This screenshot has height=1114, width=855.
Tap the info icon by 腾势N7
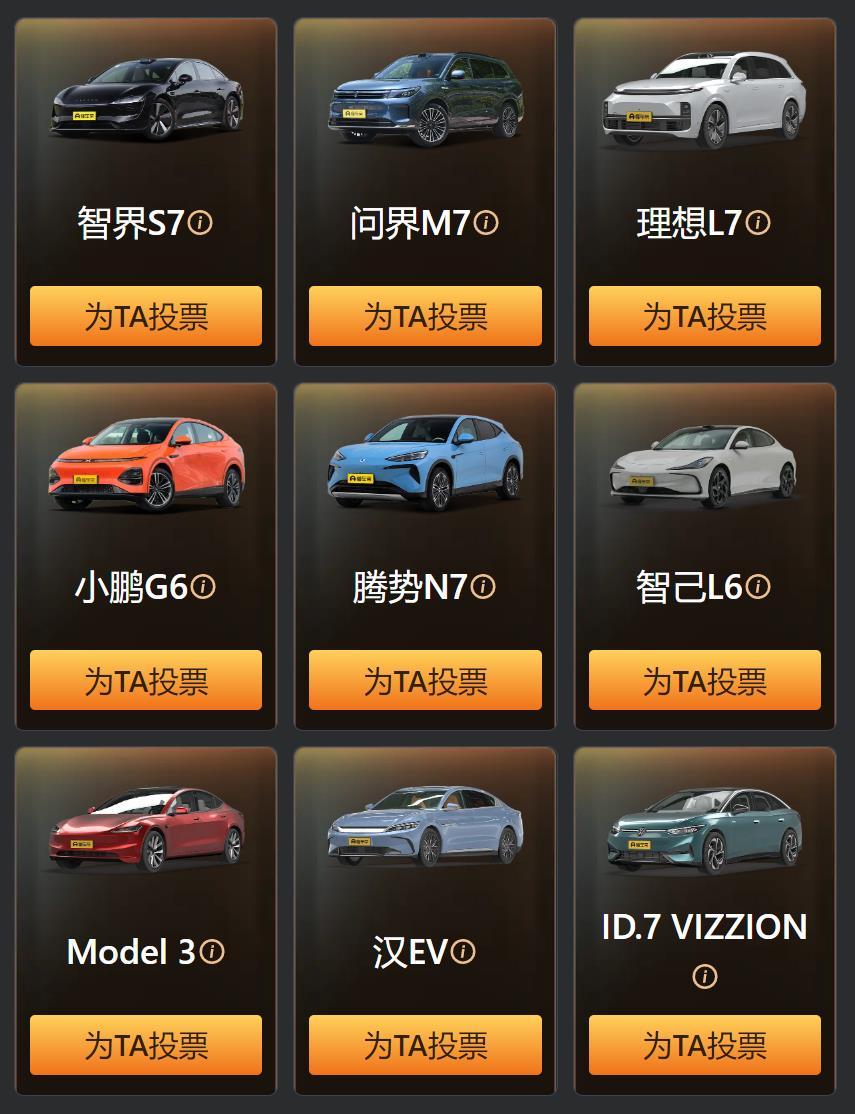click(483, 588)
